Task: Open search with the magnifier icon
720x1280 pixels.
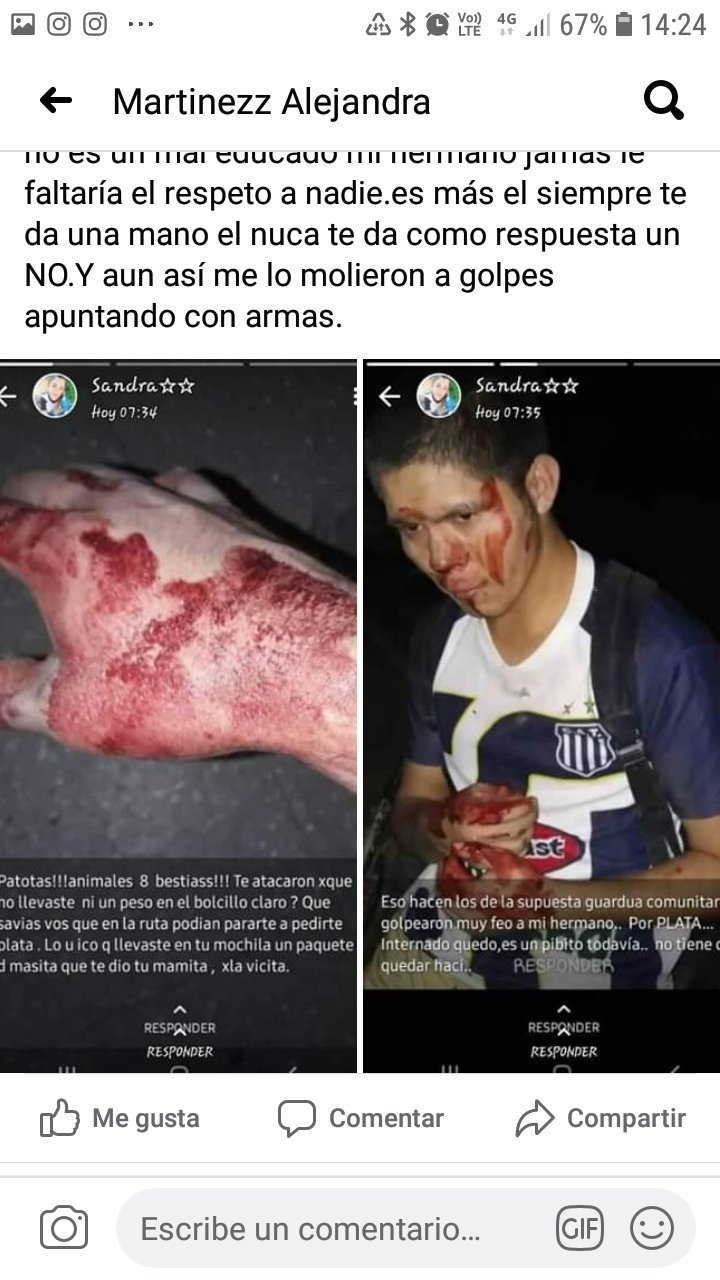Action: click(x=663, y=101)
